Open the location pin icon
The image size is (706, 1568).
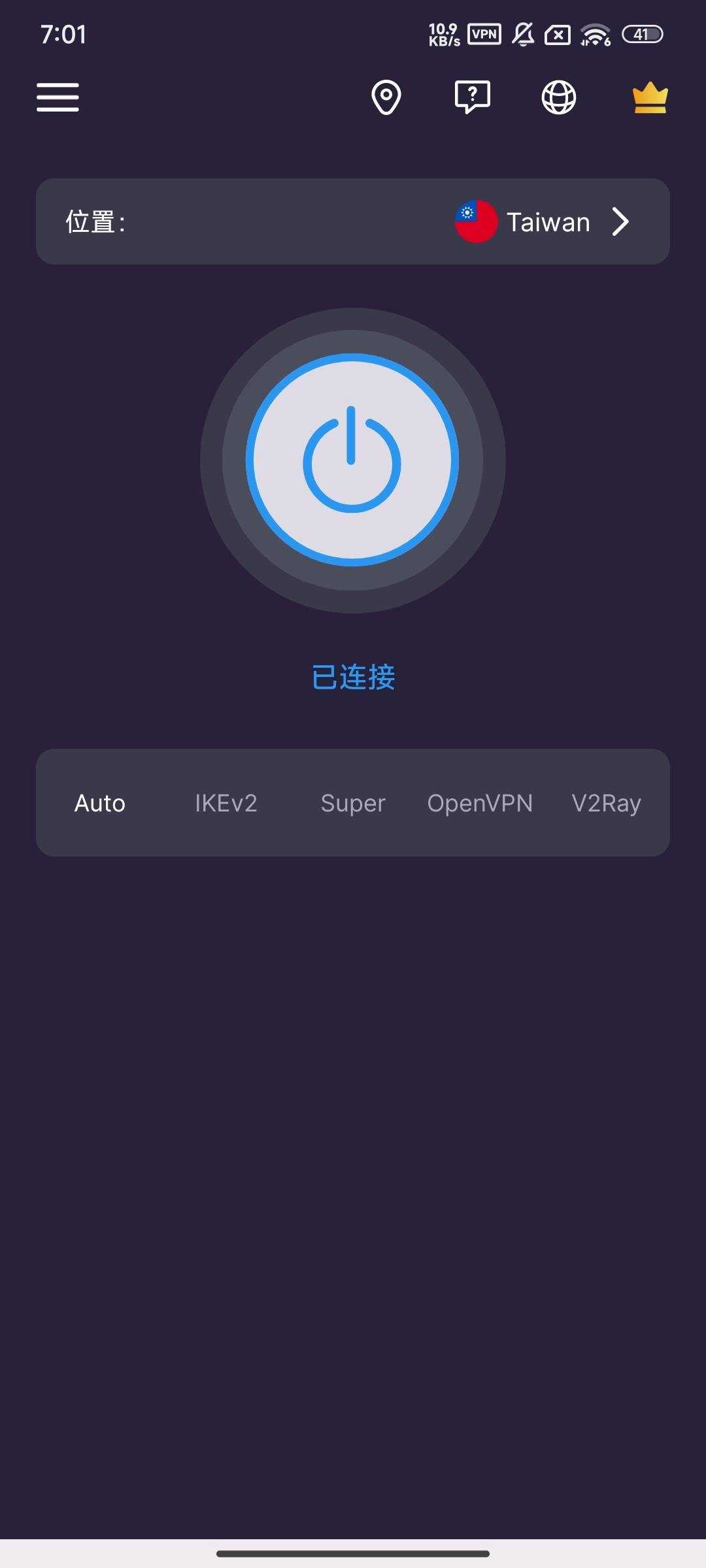[x=386, y=97]
